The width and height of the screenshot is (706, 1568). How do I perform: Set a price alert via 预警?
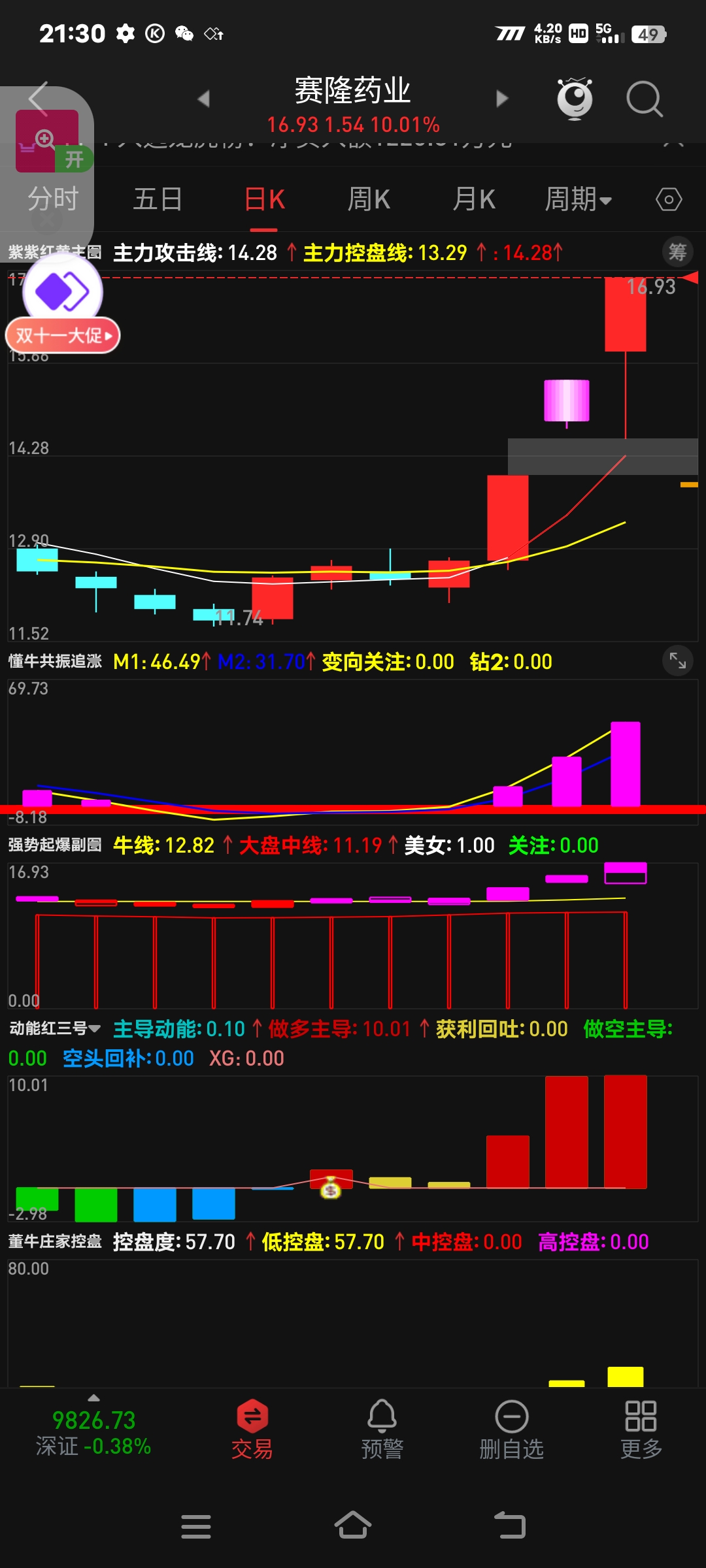pyautogui.click(x=382, y=1430)
